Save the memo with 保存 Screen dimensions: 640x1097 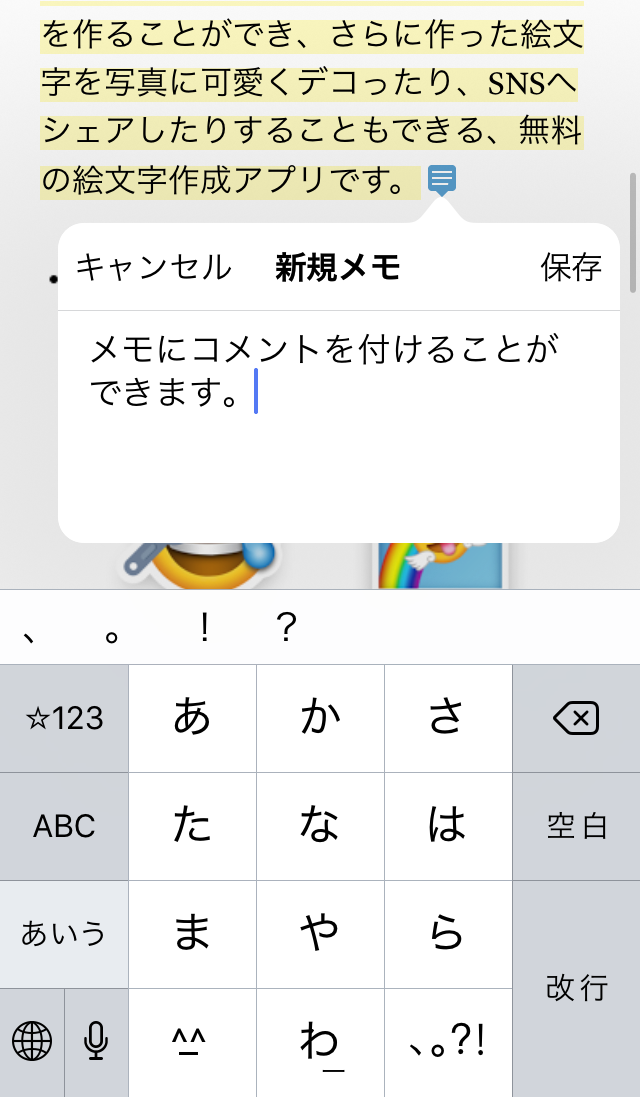click(571, 267)
